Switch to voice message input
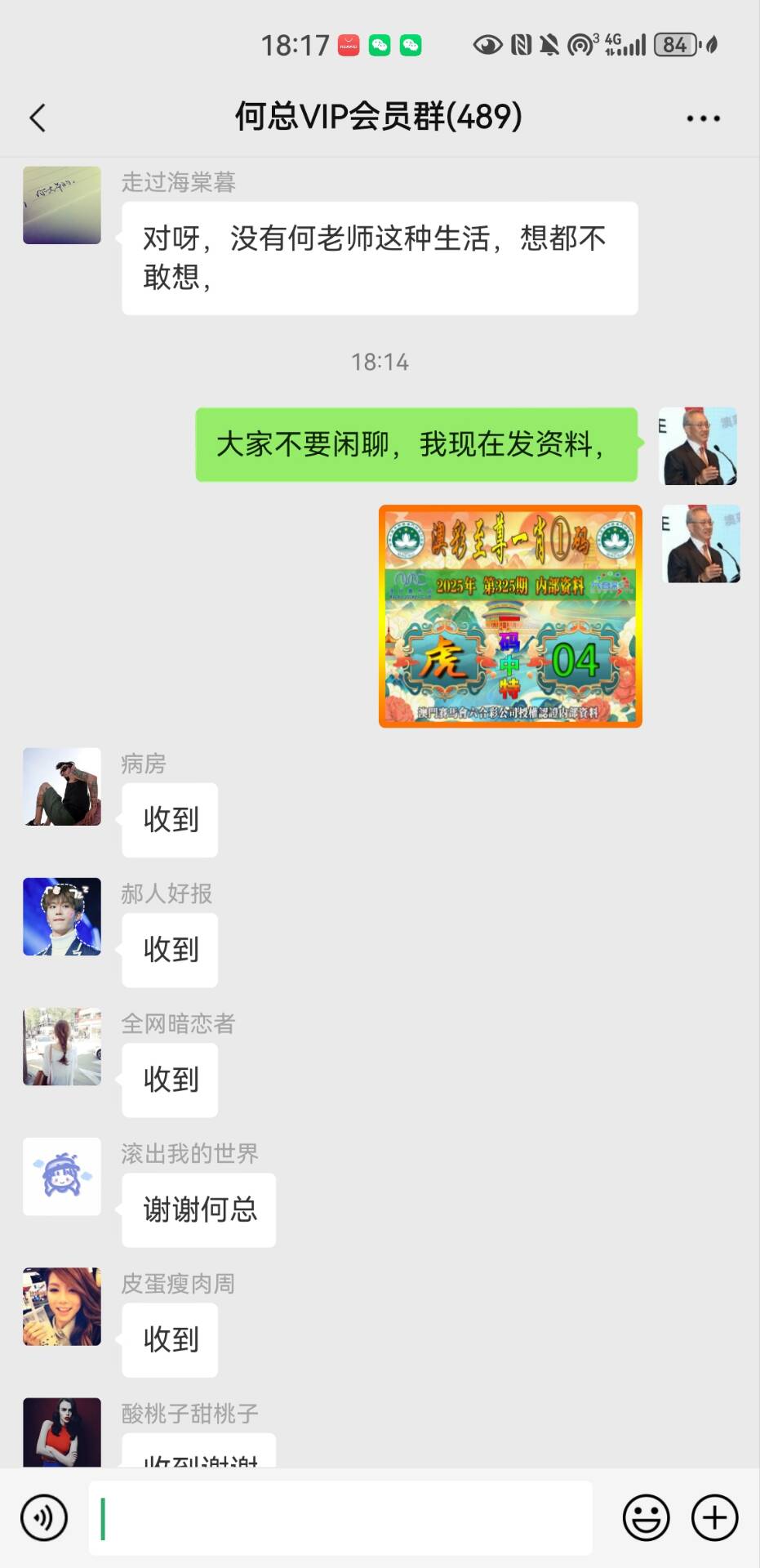This screenshot has width=760, height=1568. (x=44, y=1517)
